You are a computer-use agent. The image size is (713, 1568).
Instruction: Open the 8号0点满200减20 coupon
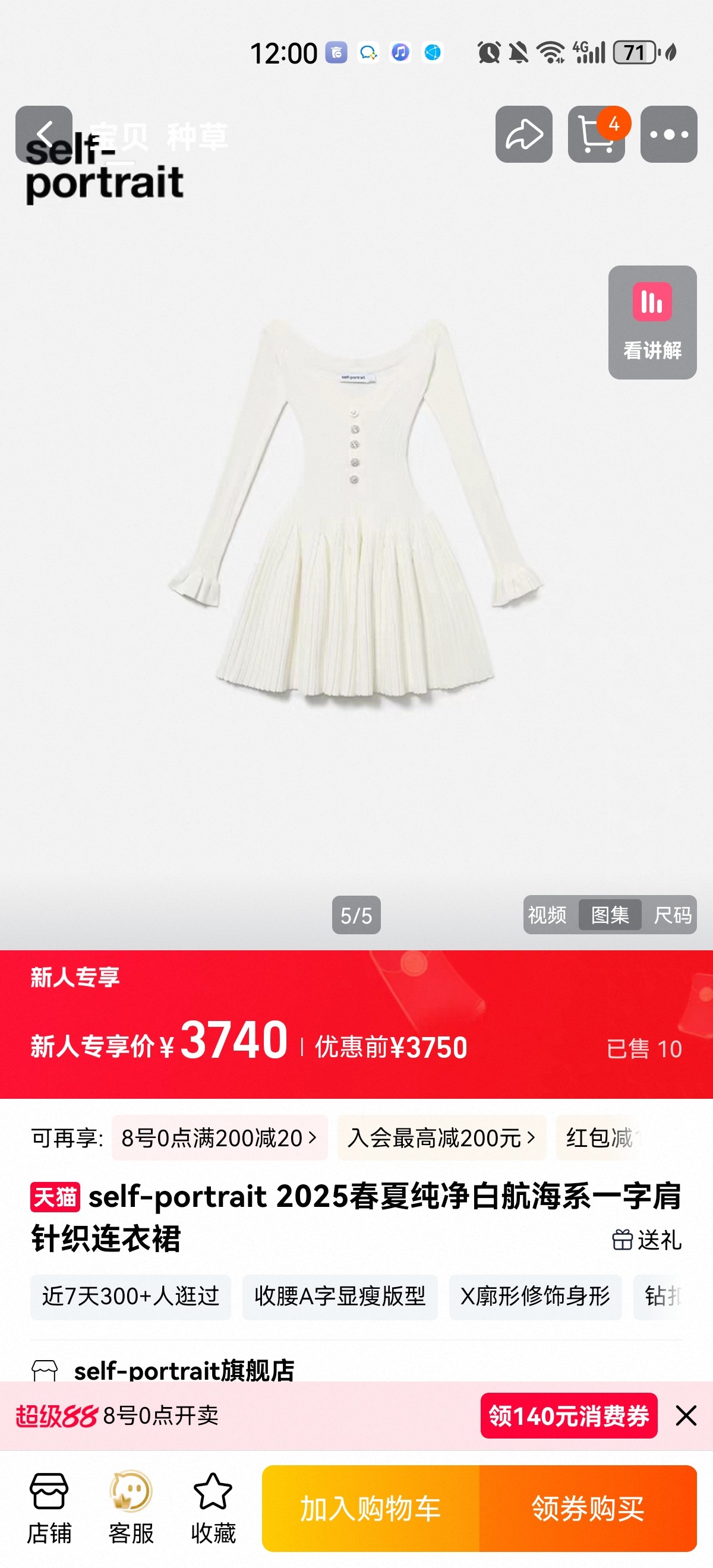219,1137
